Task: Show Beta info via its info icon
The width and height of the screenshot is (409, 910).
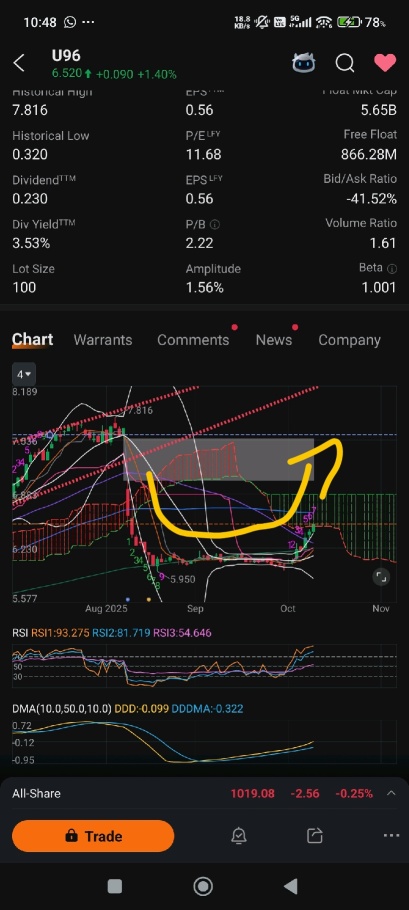Action: [392, 269]
